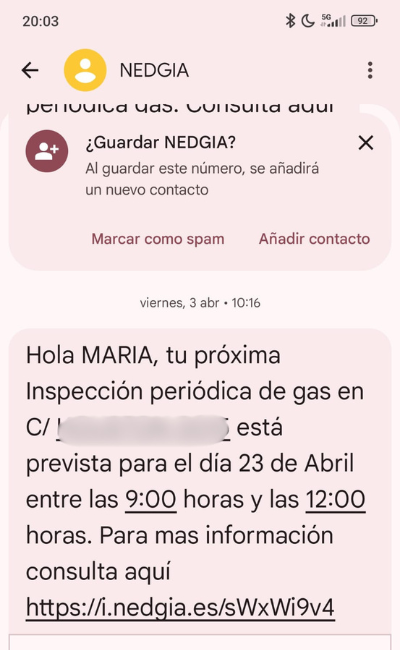Open the i.nedgia.es link
The image size is (400, 650).
click(x=180, y=608)
